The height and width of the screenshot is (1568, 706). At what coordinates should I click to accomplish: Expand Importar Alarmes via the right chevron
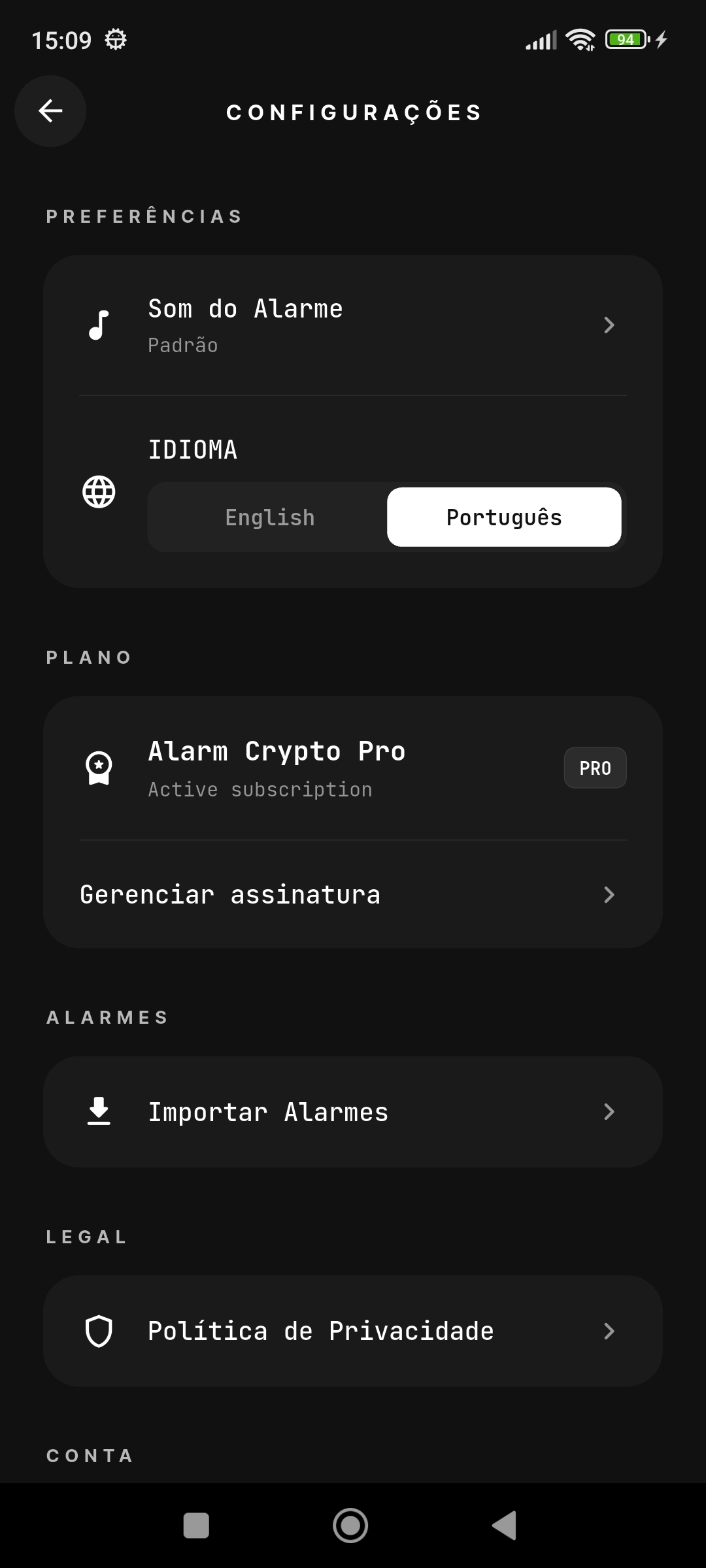pos(609,1111)
